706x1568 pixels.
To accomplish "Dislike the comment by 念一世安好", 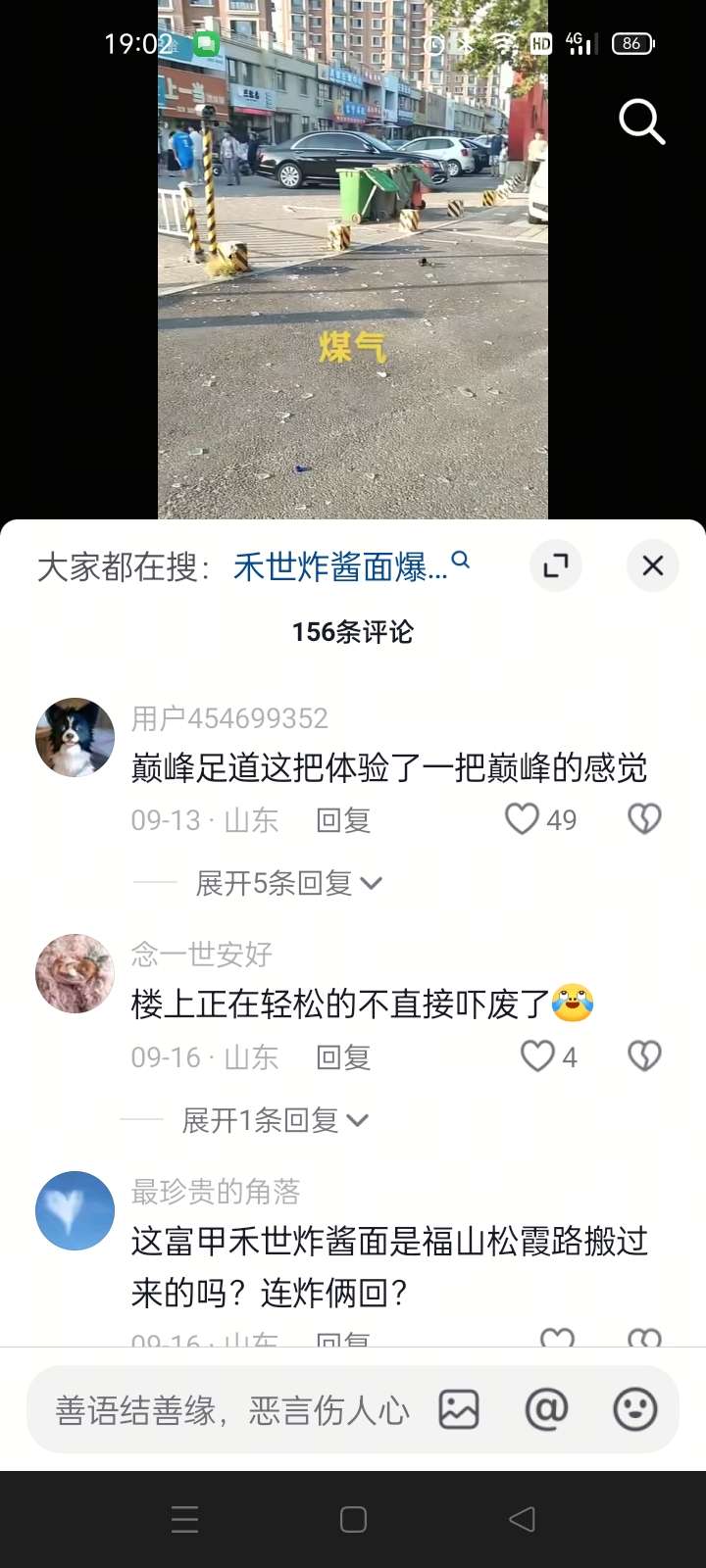I will click(644, 1056).
